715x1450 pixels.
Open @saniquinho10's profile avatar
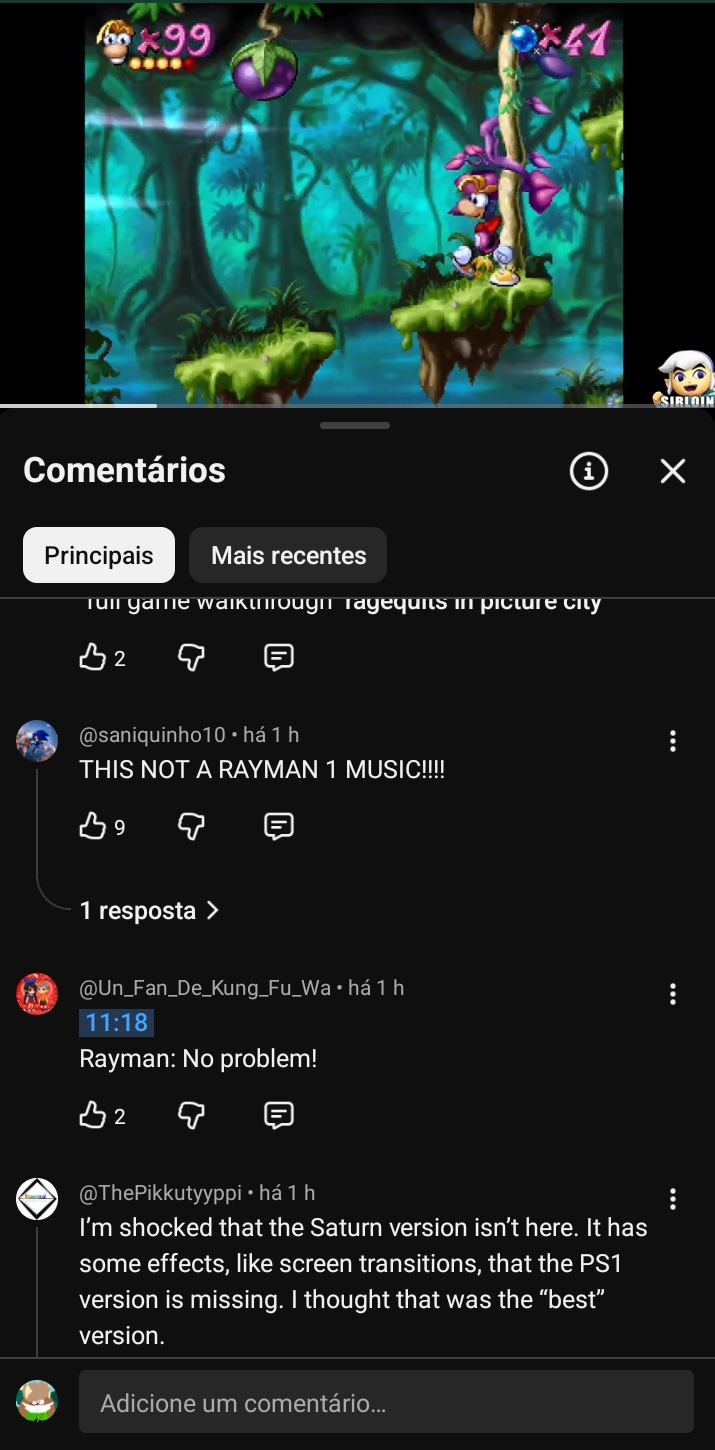point(37,741)
